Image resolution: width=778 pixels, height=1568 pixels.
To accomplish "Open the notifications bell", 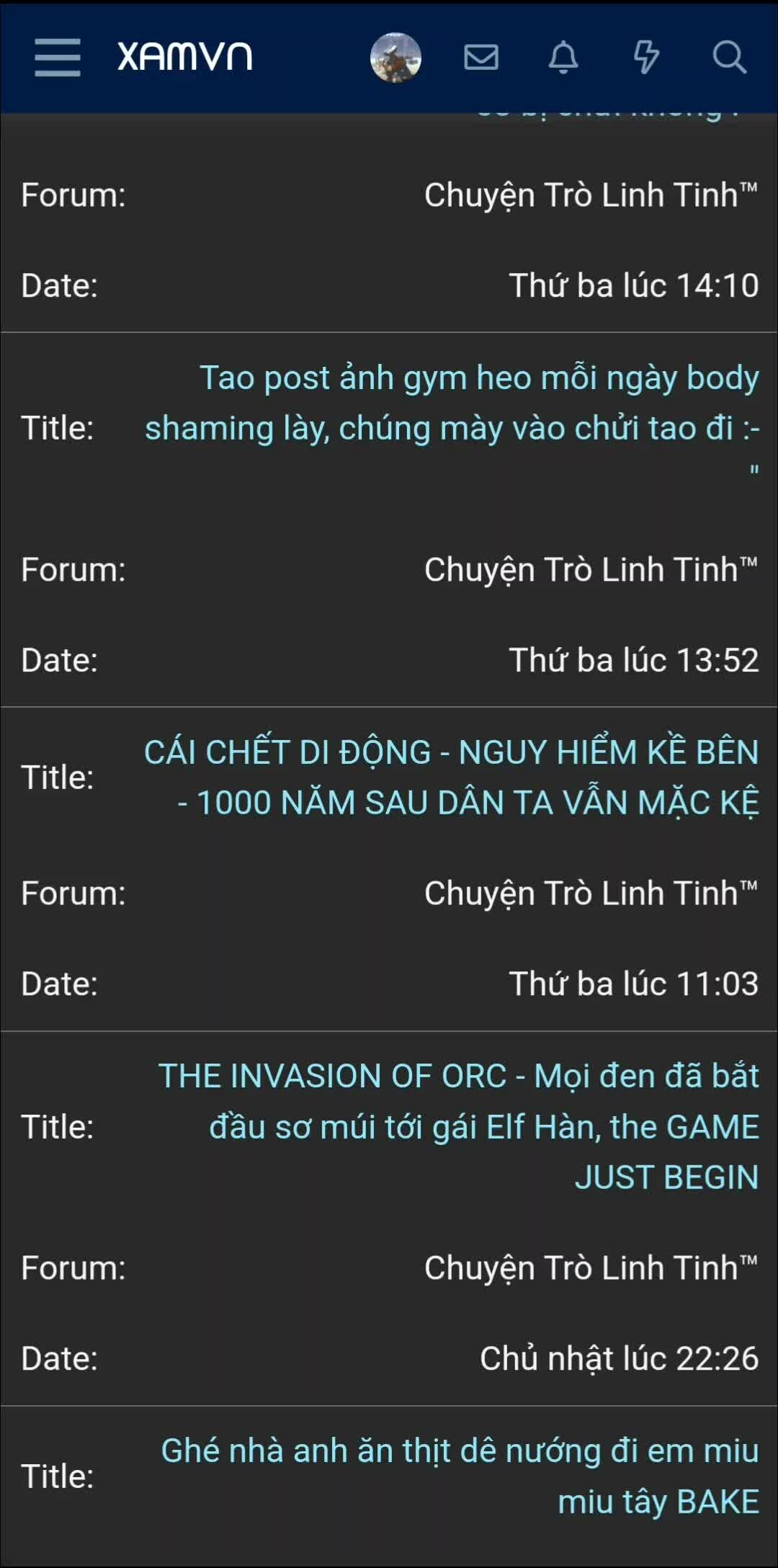I will [x=563, y=57].
